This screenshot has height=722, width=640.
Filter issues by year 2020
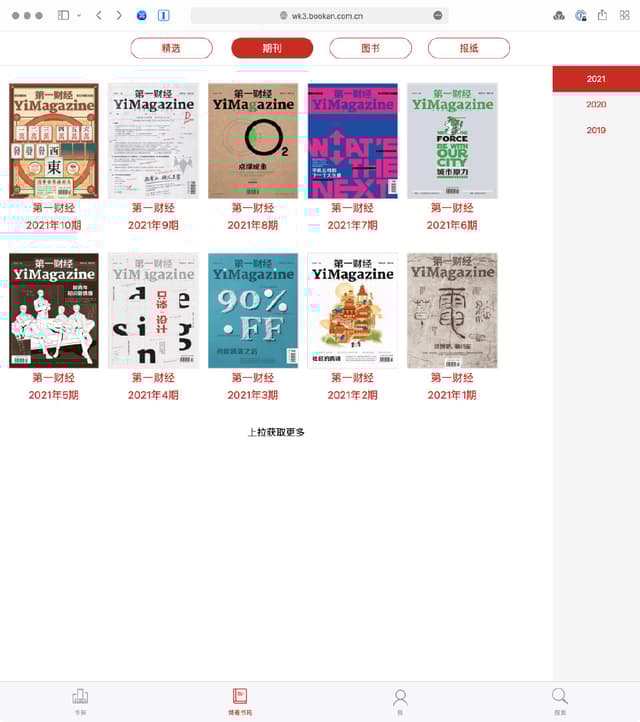click(596, 104)
